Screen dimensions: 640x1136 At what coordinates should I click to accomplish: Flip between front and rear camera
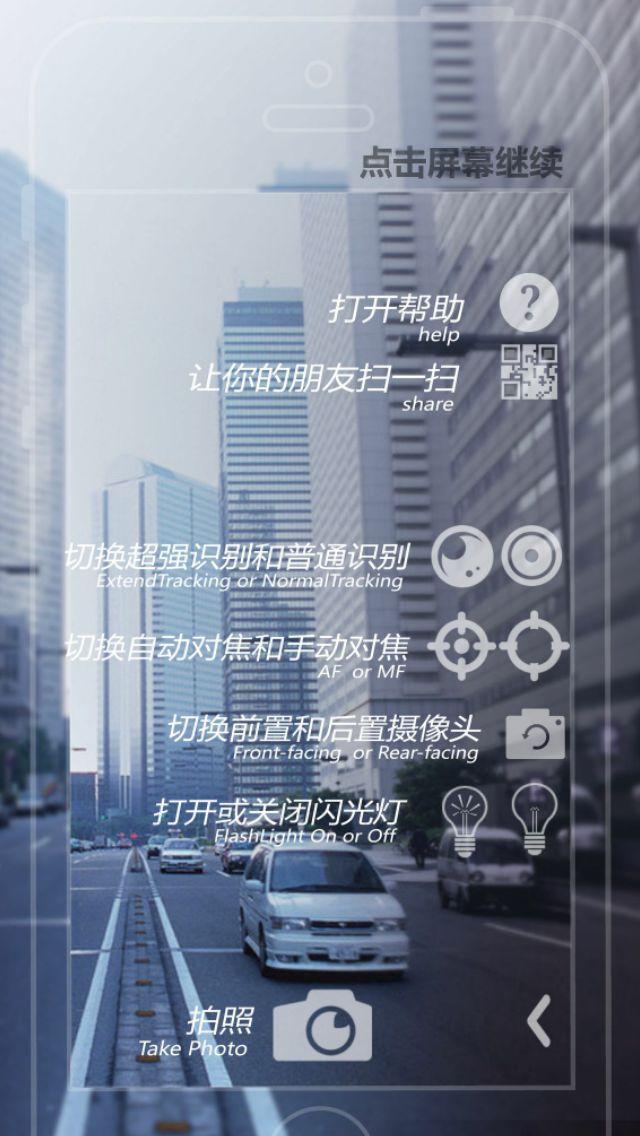(535, 735)
